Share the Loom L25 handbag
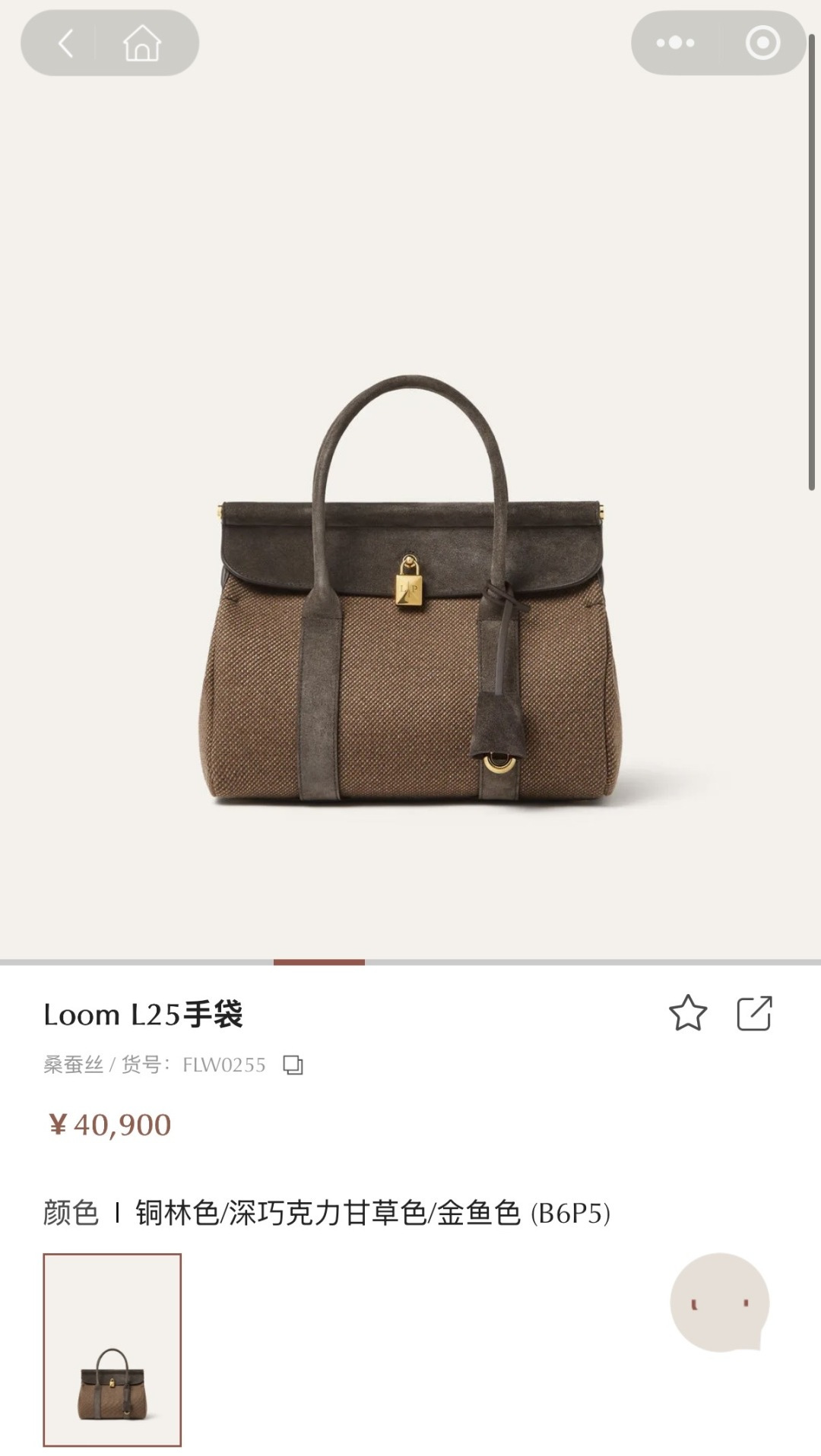Image resolution: width=821 pixels, height=1456 pixels. click(x=754, y=1013)
